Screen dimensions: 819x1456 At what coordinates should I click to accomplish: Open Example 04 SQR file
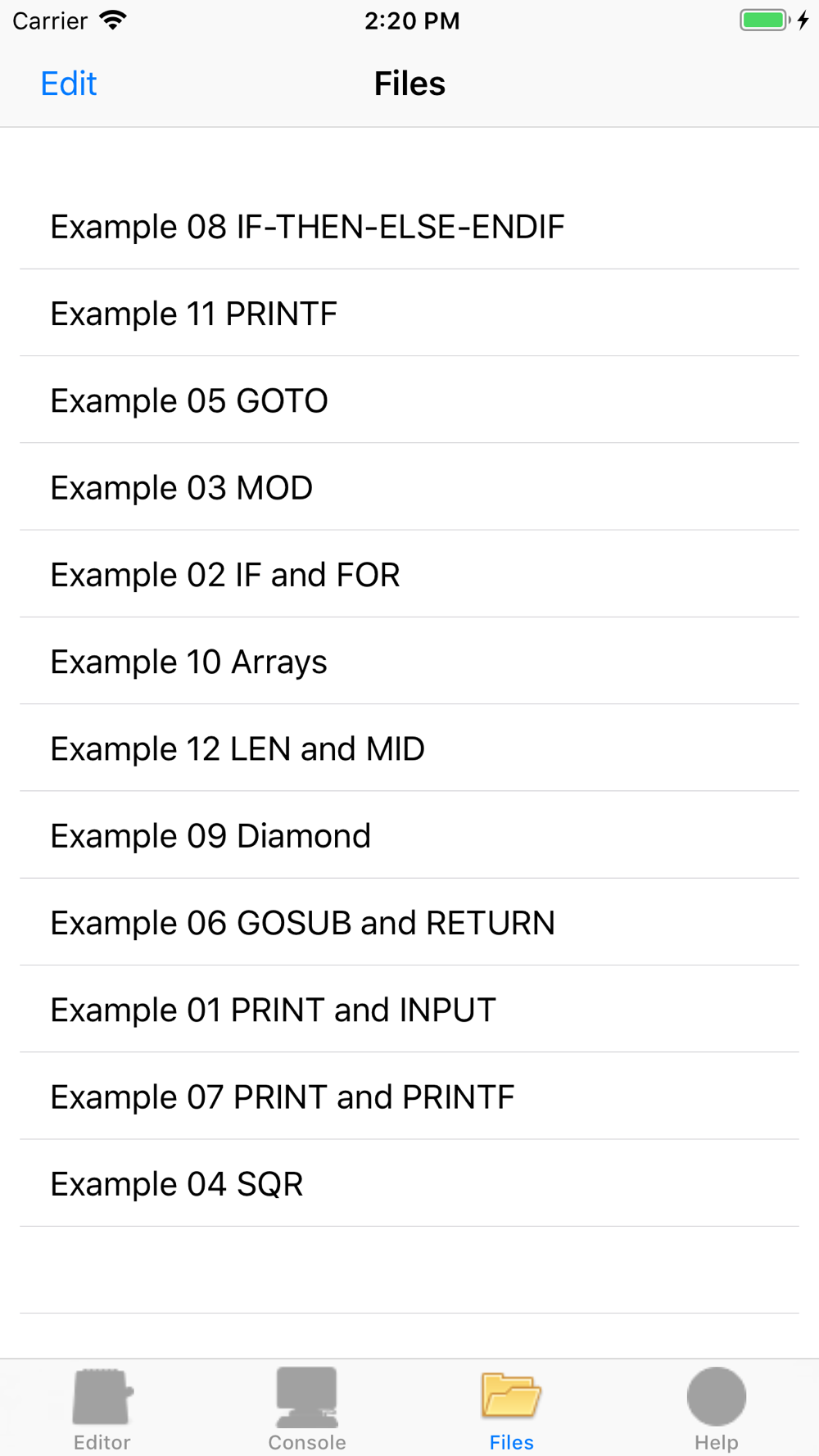coord(409,1183)
